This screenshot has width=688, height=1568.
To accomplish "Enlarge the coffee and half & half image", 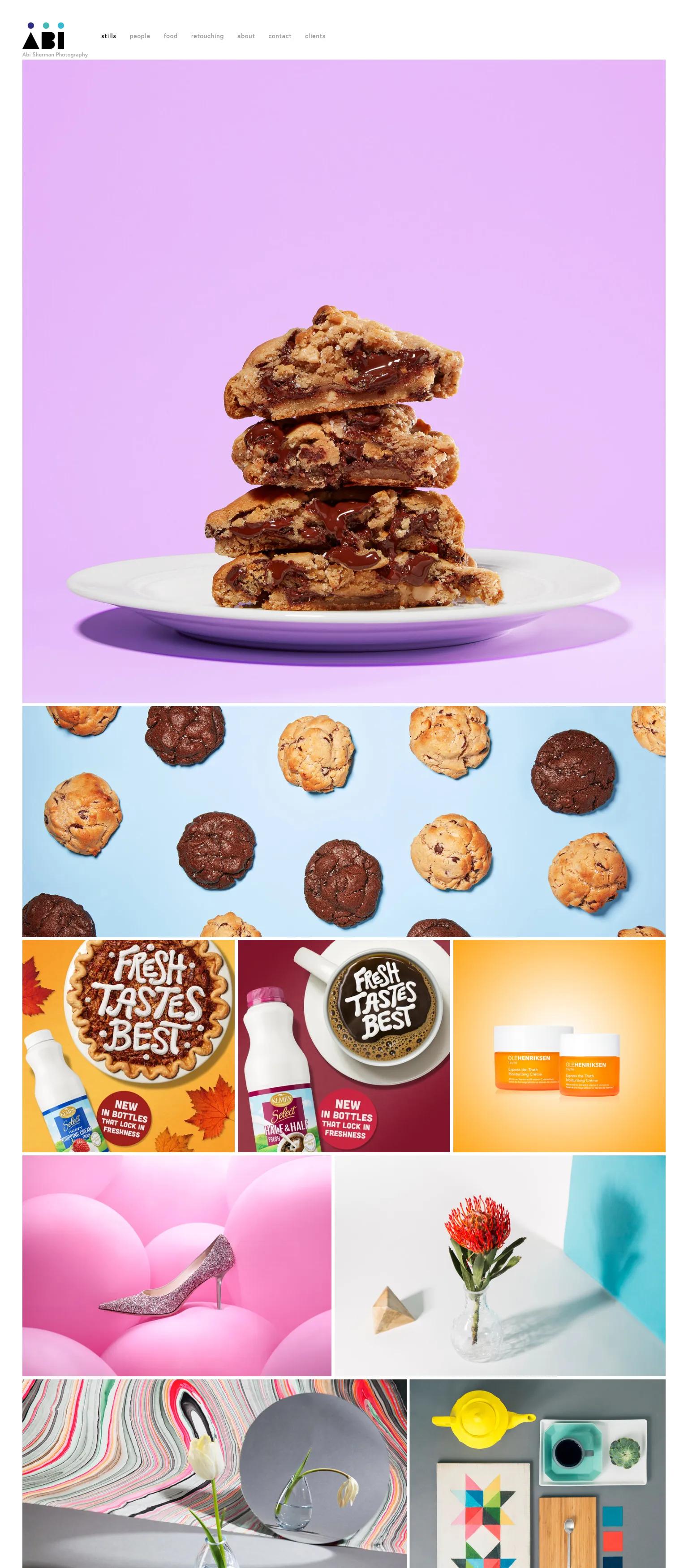I will [x=344, y=1046].
